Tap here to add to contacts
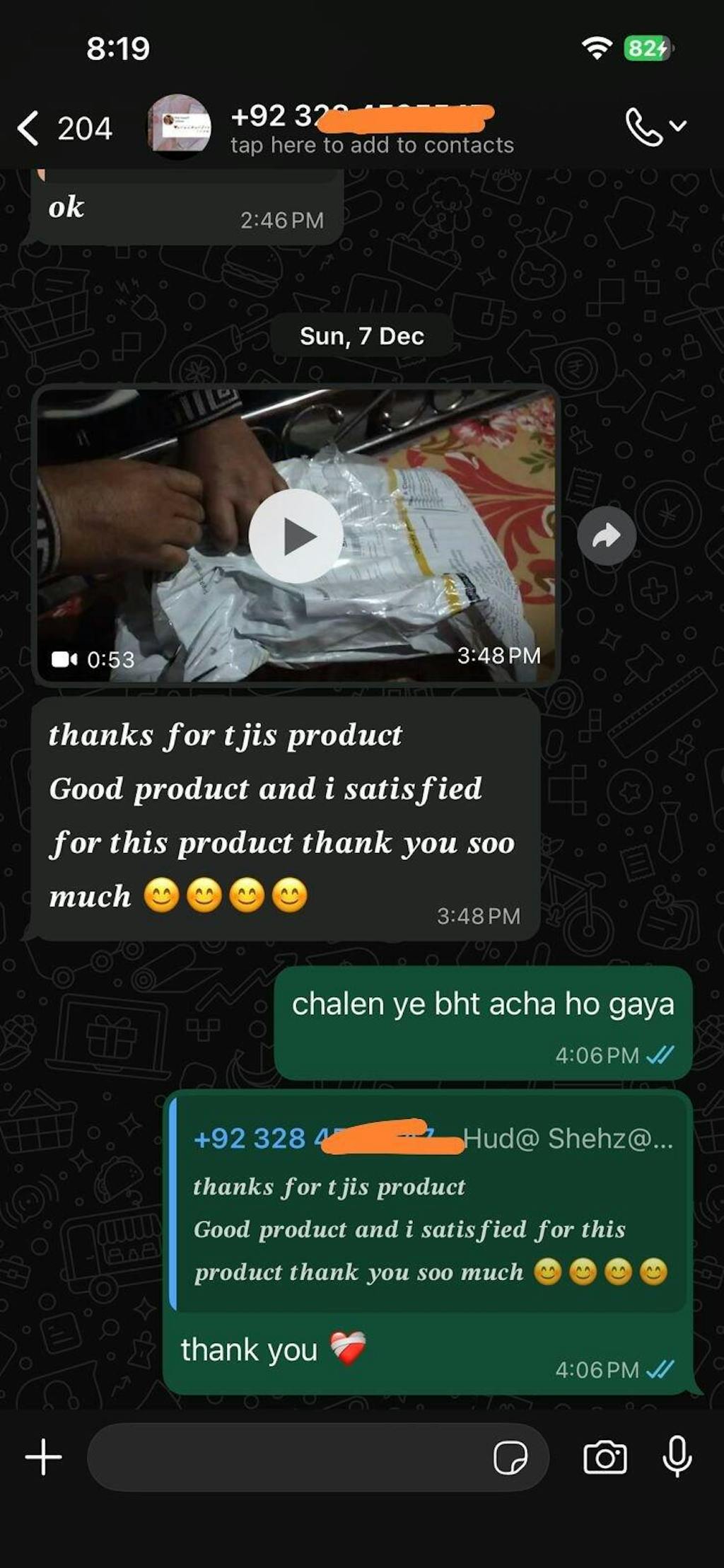This screenshot has width=724, height=1568. [x=372, y=145]
